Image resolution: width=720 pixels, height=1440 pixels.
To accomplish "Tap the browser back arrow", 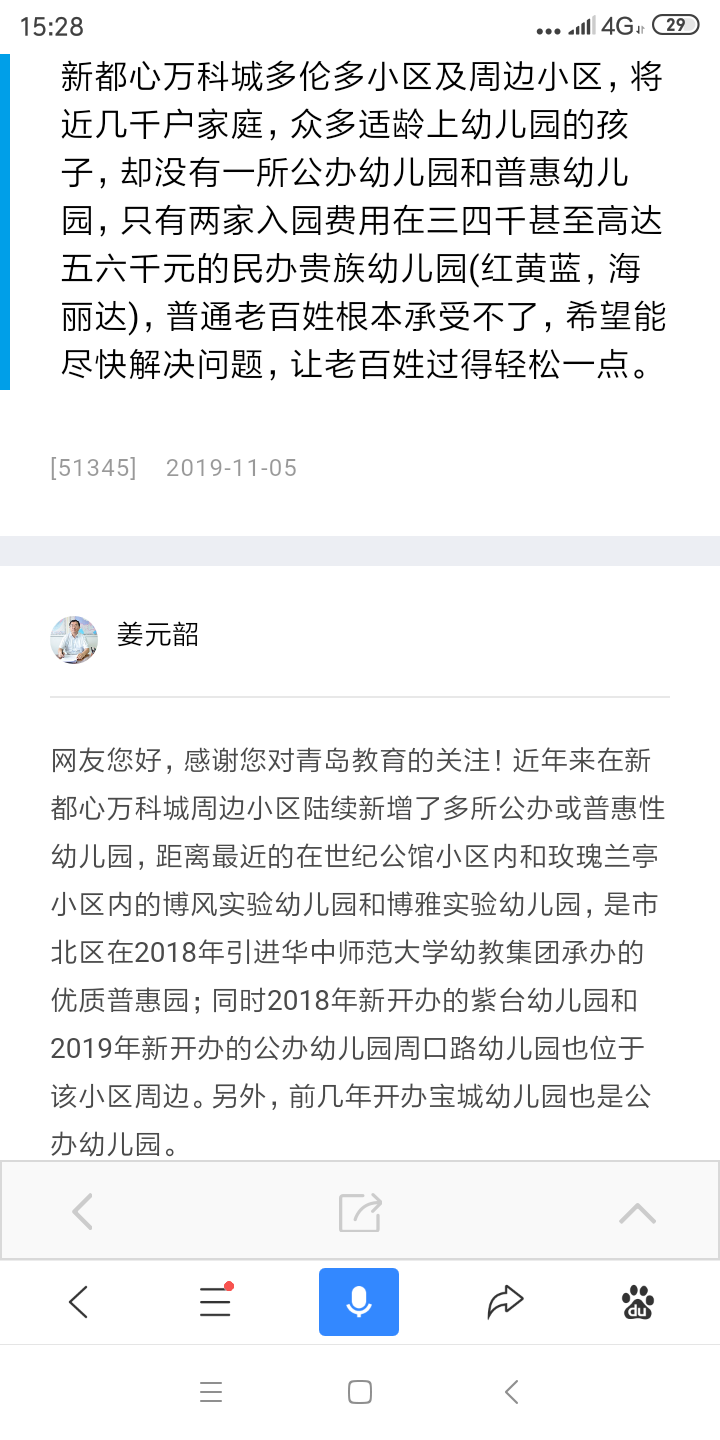I will pyautogui.click(x=78, y=1302).
